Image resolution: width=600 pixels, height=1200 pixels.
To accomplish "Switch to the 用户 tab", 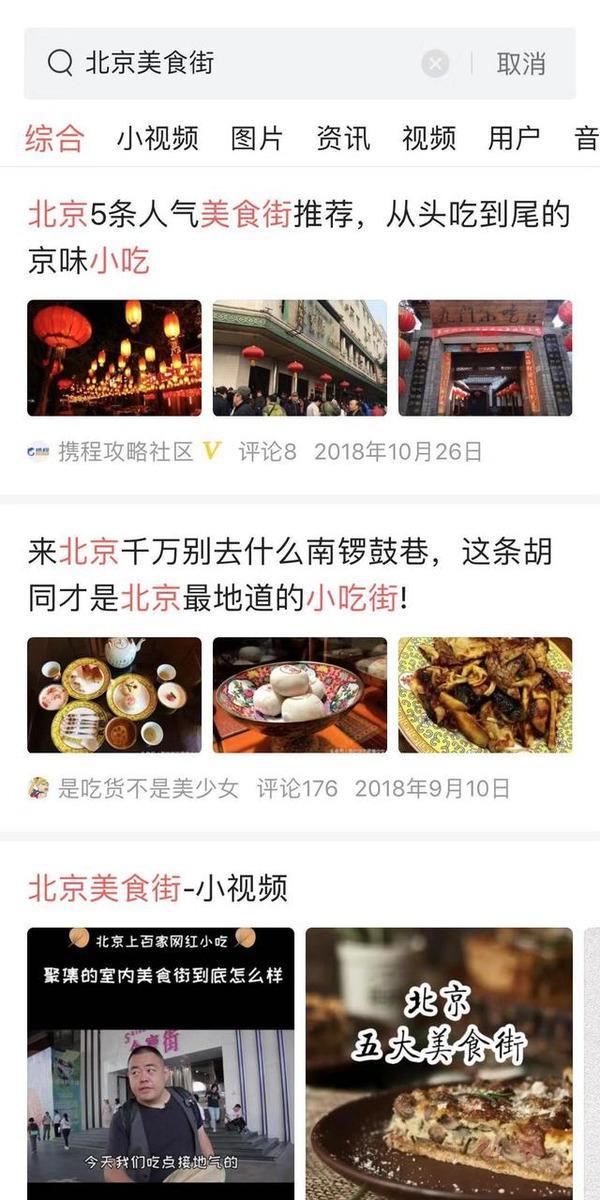I will point(514,138).
